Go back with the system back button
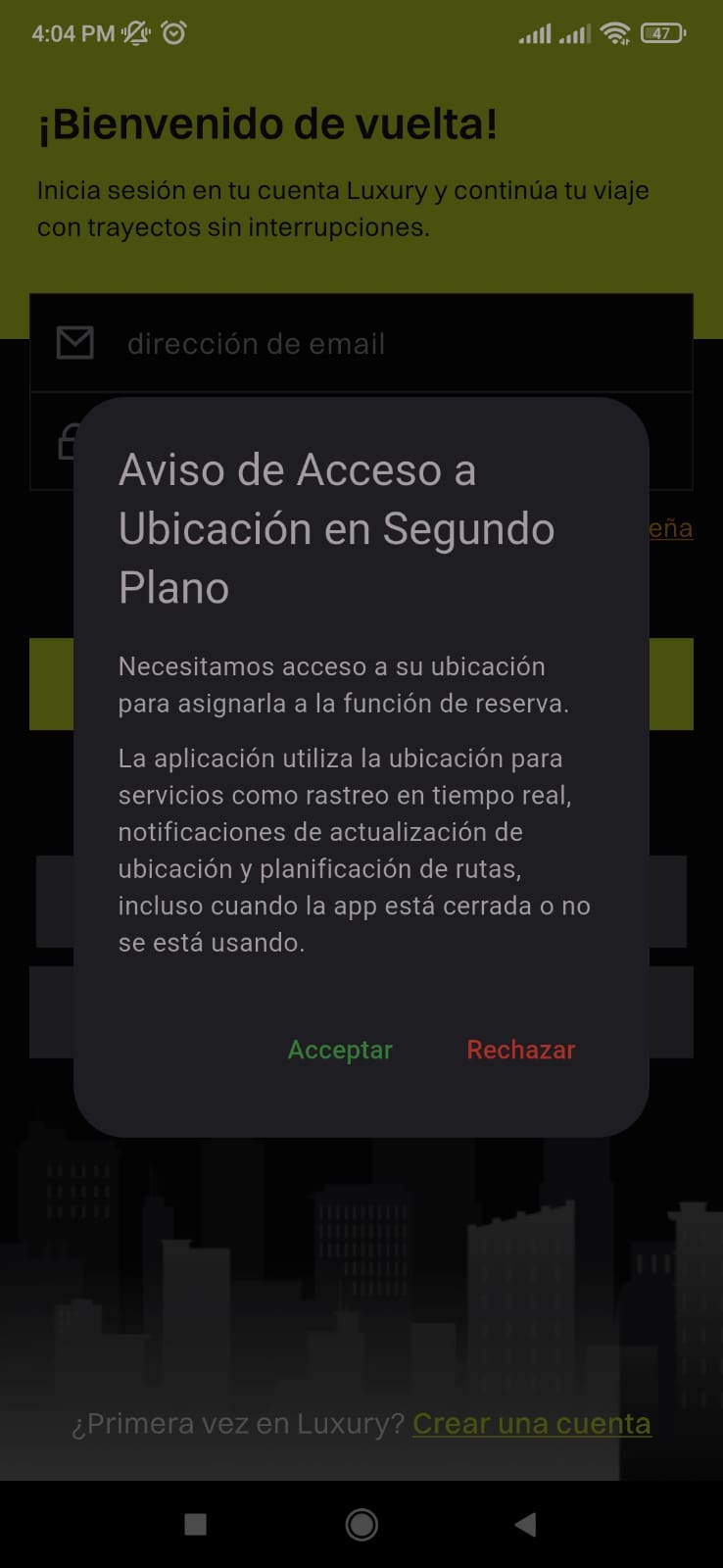Image resolution: width=723 pixels, height=1568 pixels. (x=525, y=1524)
